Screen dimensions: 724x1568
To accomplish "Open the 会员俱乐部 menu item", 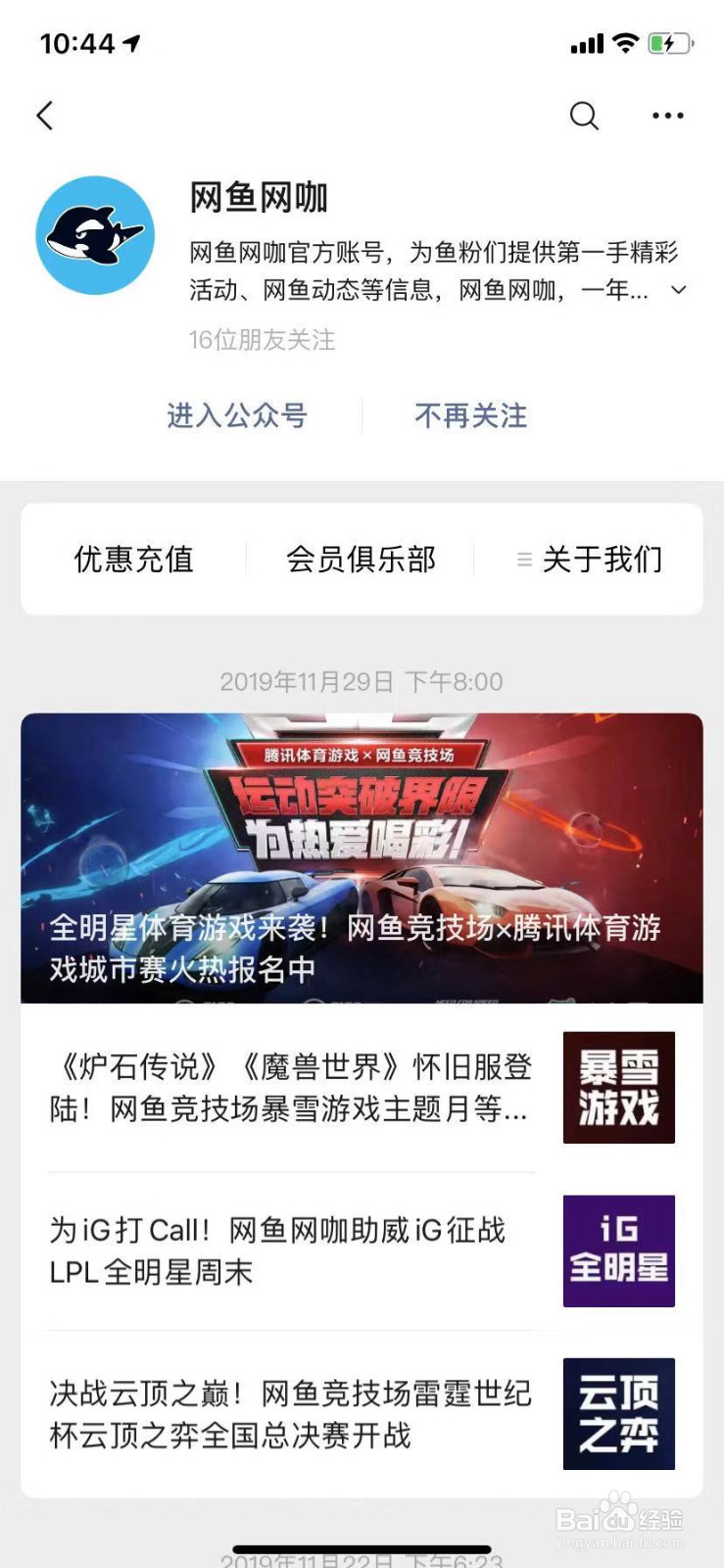I will (x=362, y=559).
